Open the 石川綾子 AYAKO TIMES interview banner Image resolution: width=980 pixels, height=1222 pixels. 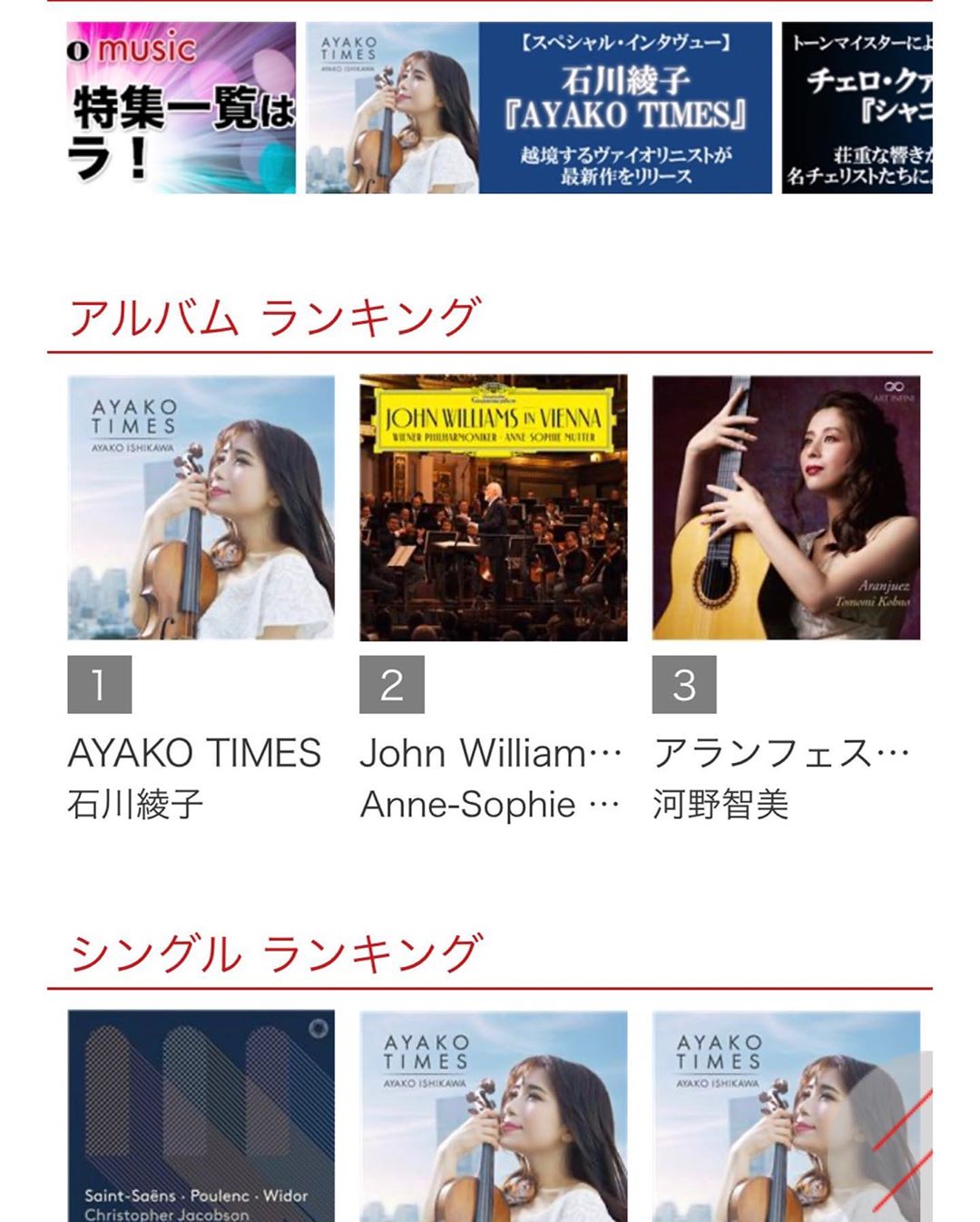[538, 108]
